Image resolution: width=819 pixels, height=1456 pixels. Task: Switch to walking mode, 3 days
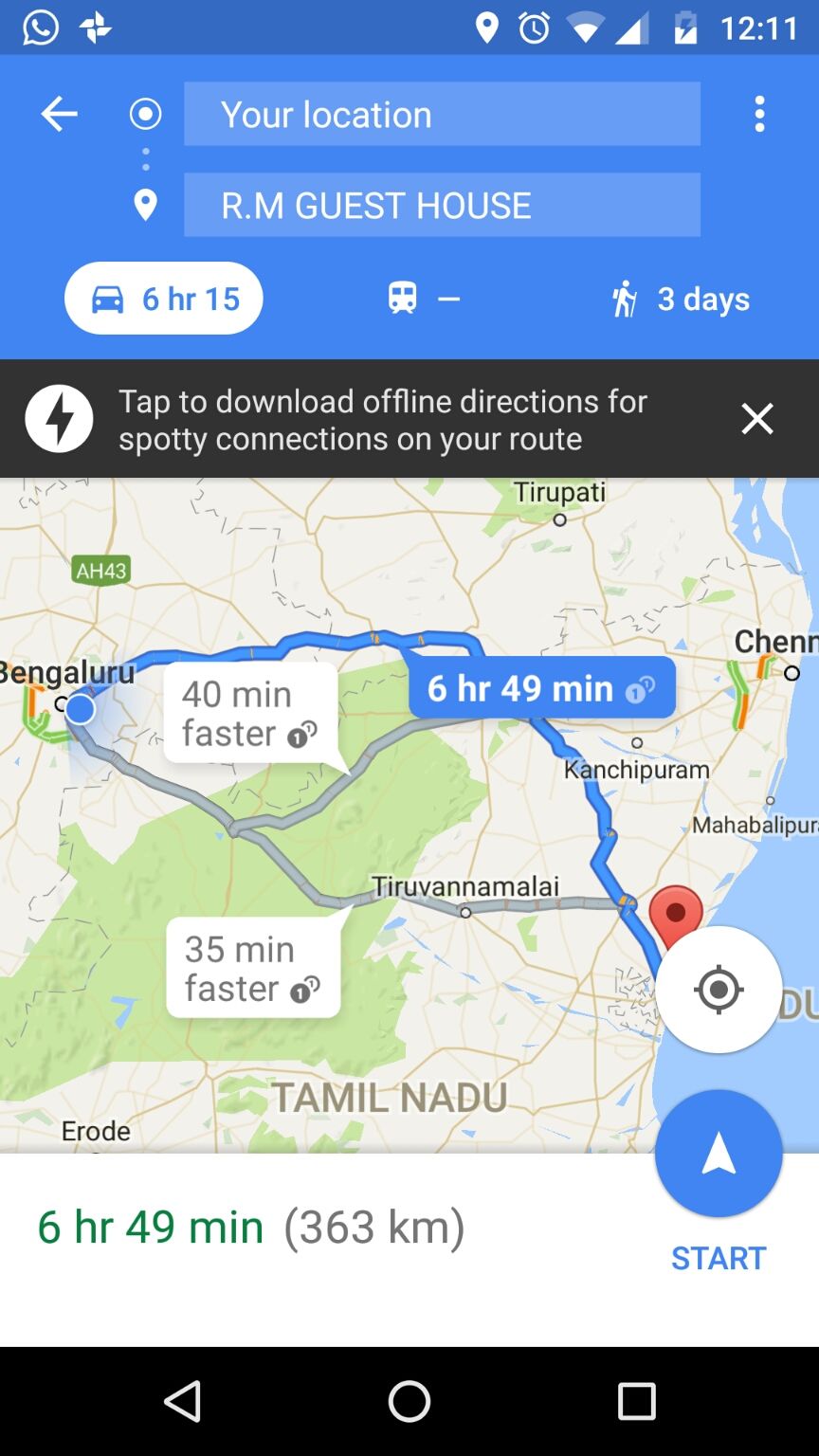[680, 300]
